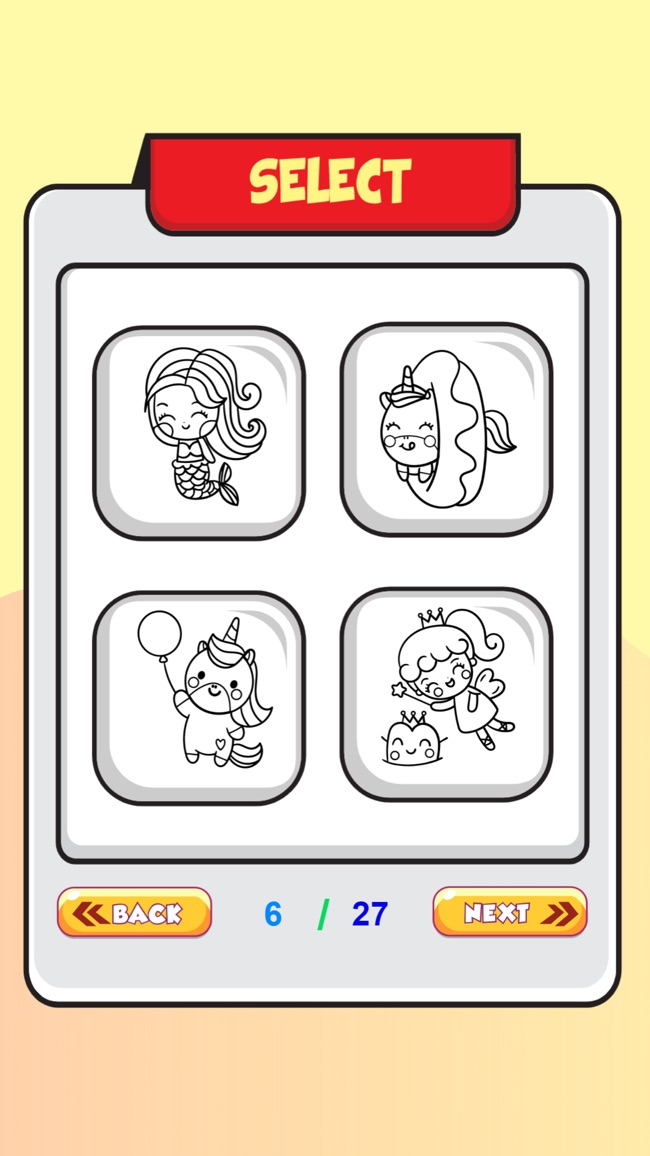Select the mermaid coloring page
The height and width of the screenshot is (1156, 650).
(199, 432)
